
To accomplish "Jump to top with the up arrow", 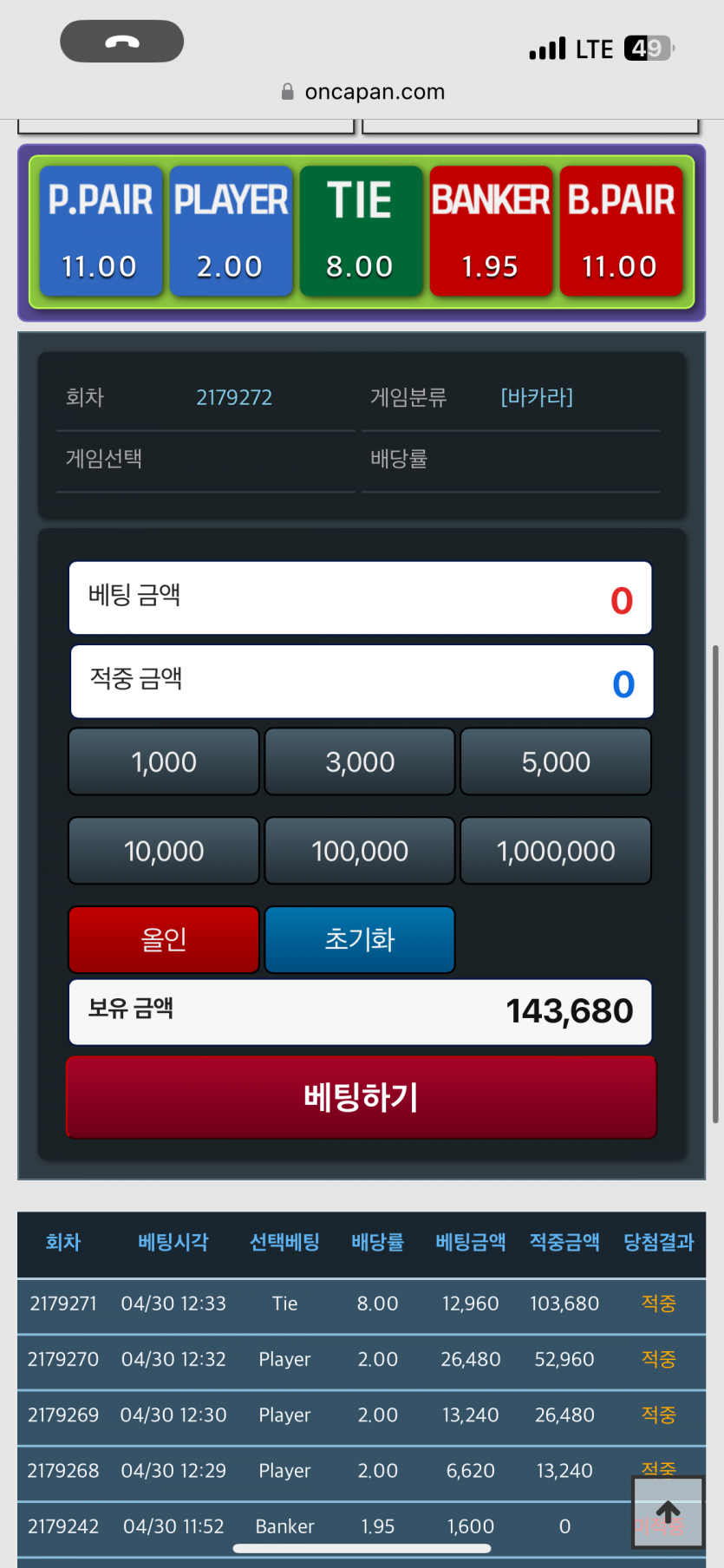I will [x=668, y=1512].
